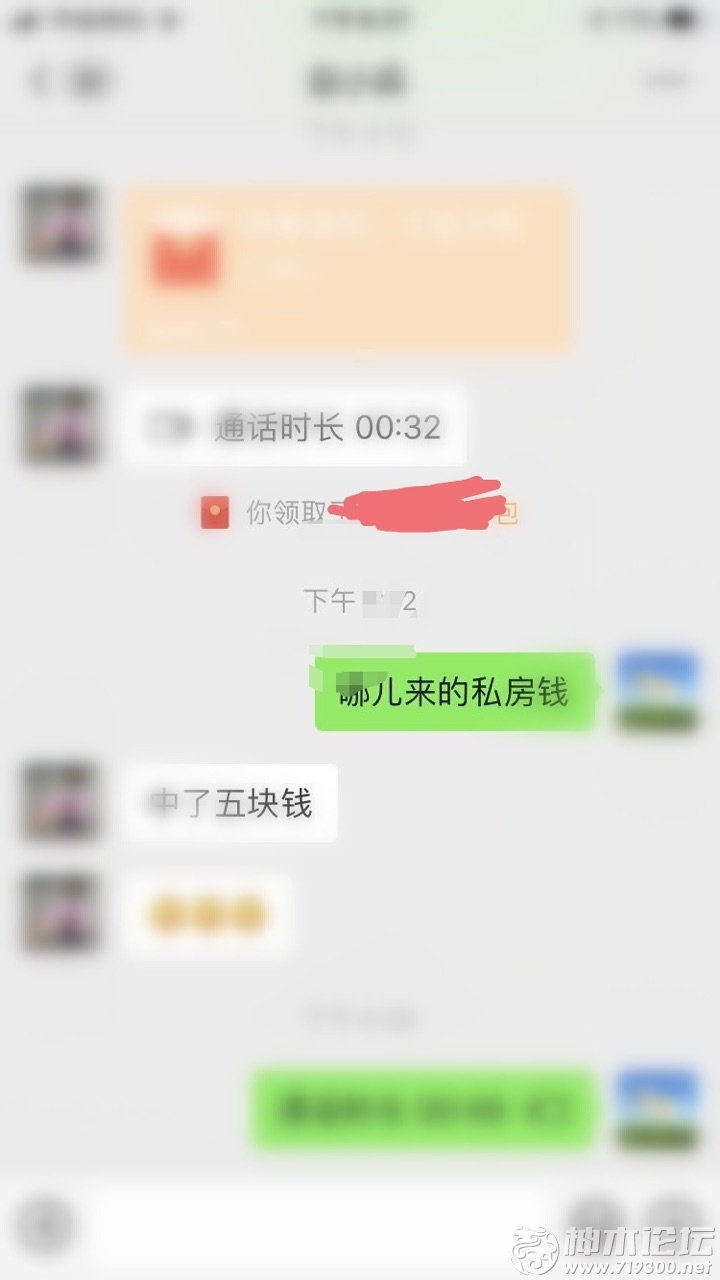Switch to voice input
The height and width of the screenshot is (1280, 720).
(46, 1226)
